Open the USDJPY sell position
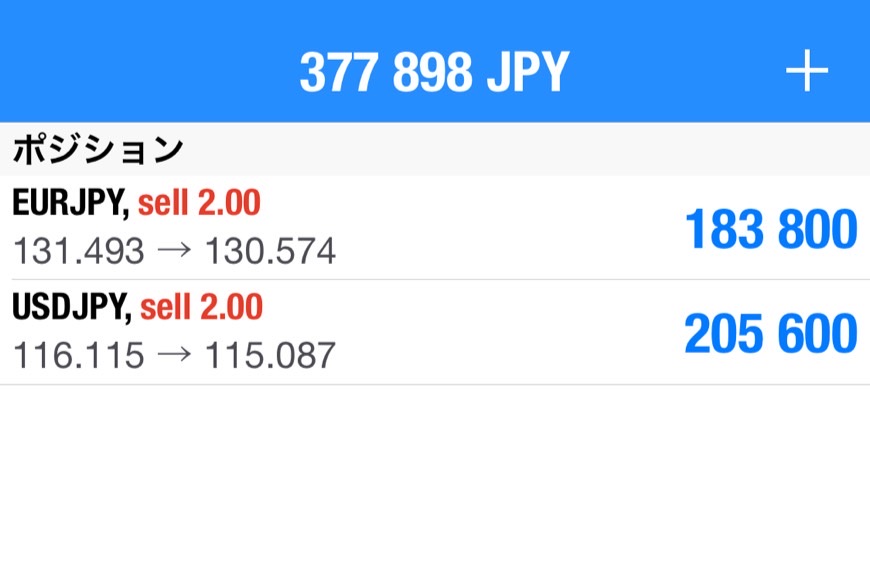Screen dimensions: 870x577 point(434,332)
